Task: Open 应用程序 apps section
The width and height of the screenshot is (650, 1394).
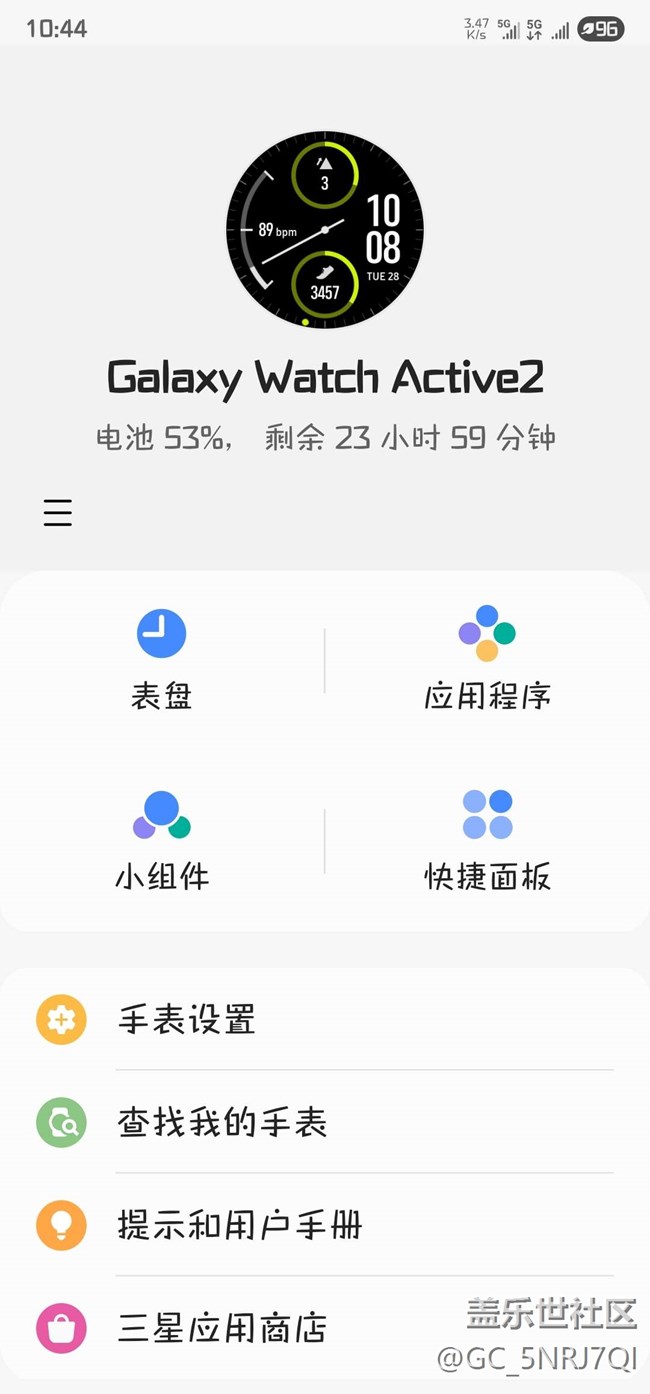Action: tap(487, 660)
